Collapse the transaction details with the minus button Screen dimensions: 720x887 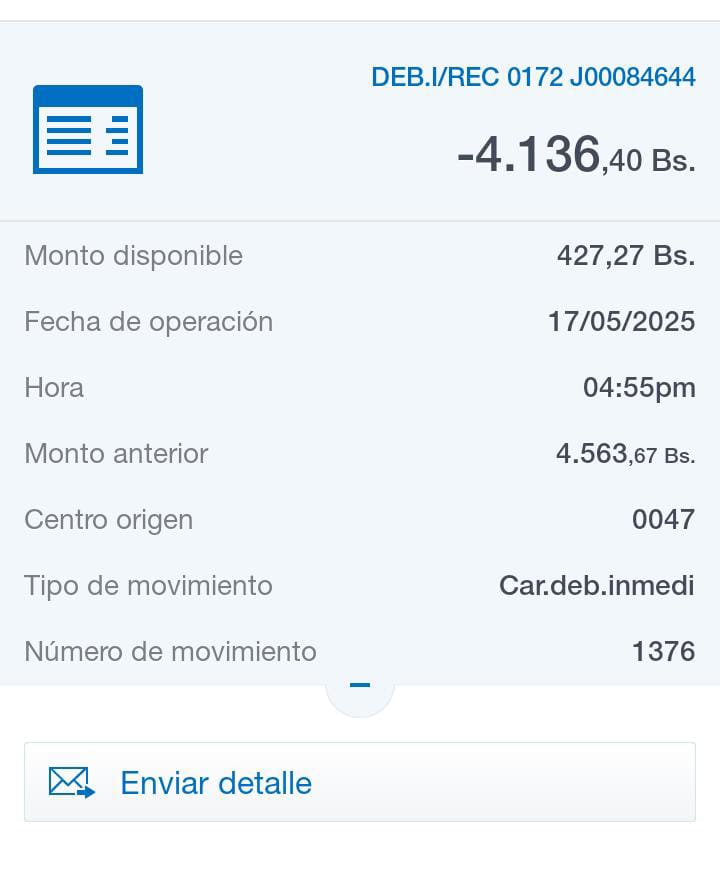pos(360,687)
